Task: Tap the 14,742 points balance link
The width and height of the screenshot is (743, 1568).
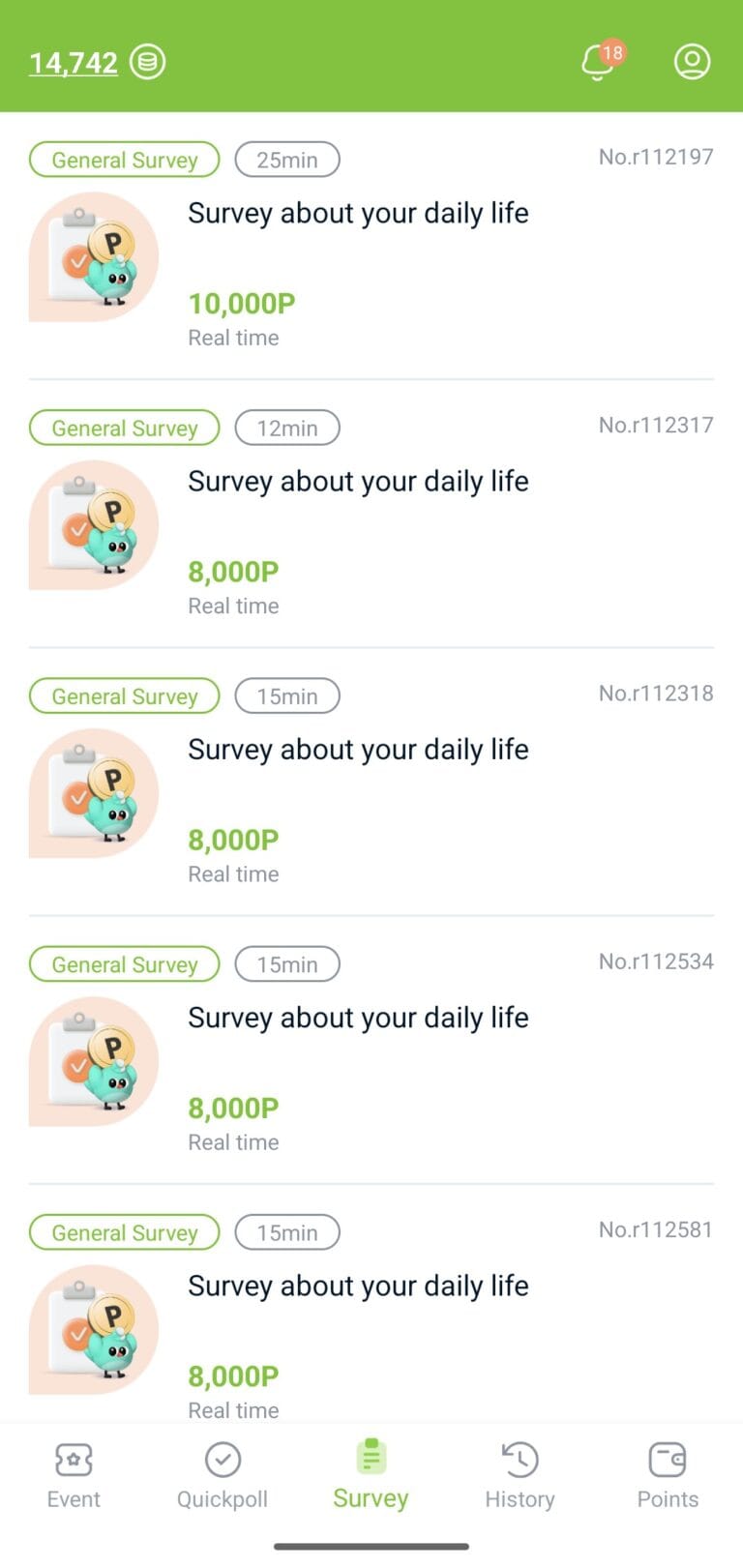Action: 74,63
